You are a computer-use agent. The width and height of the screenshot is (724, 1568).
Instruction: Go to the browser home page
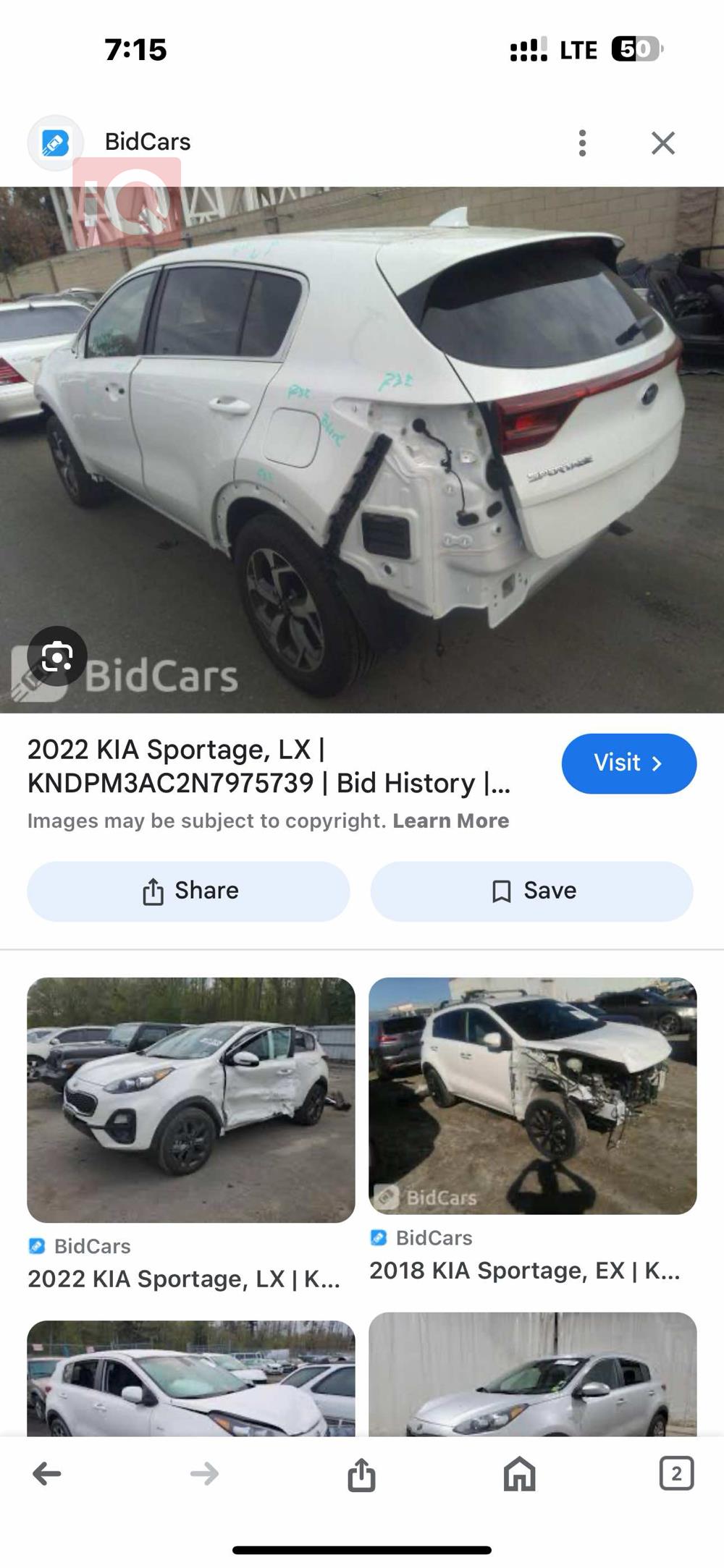pyautogui.click(x=519, y=1474)
